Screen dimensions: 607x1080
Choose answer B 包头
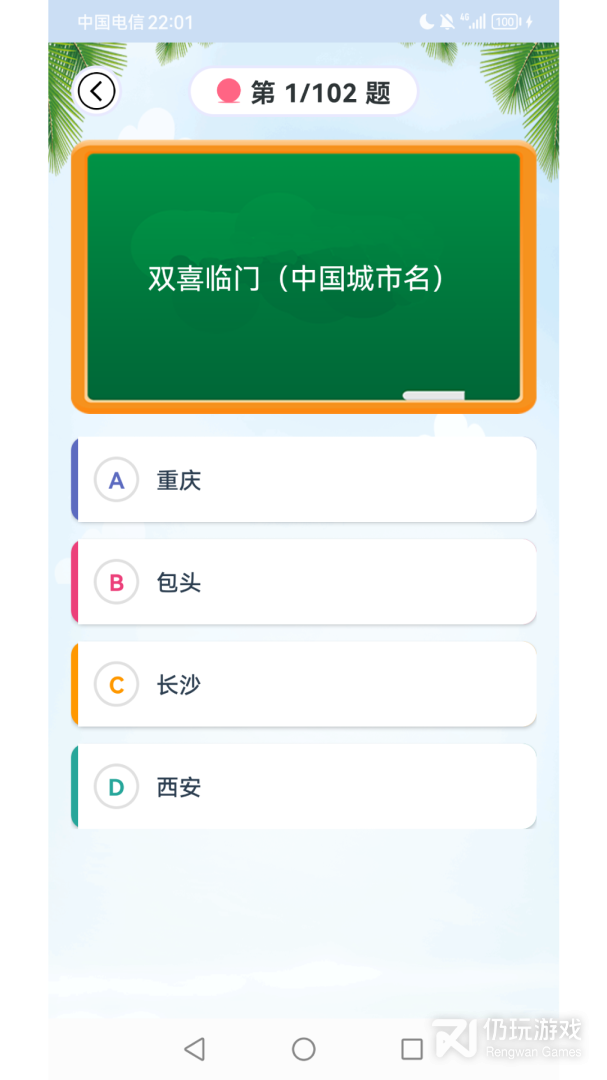click(304, 583)
